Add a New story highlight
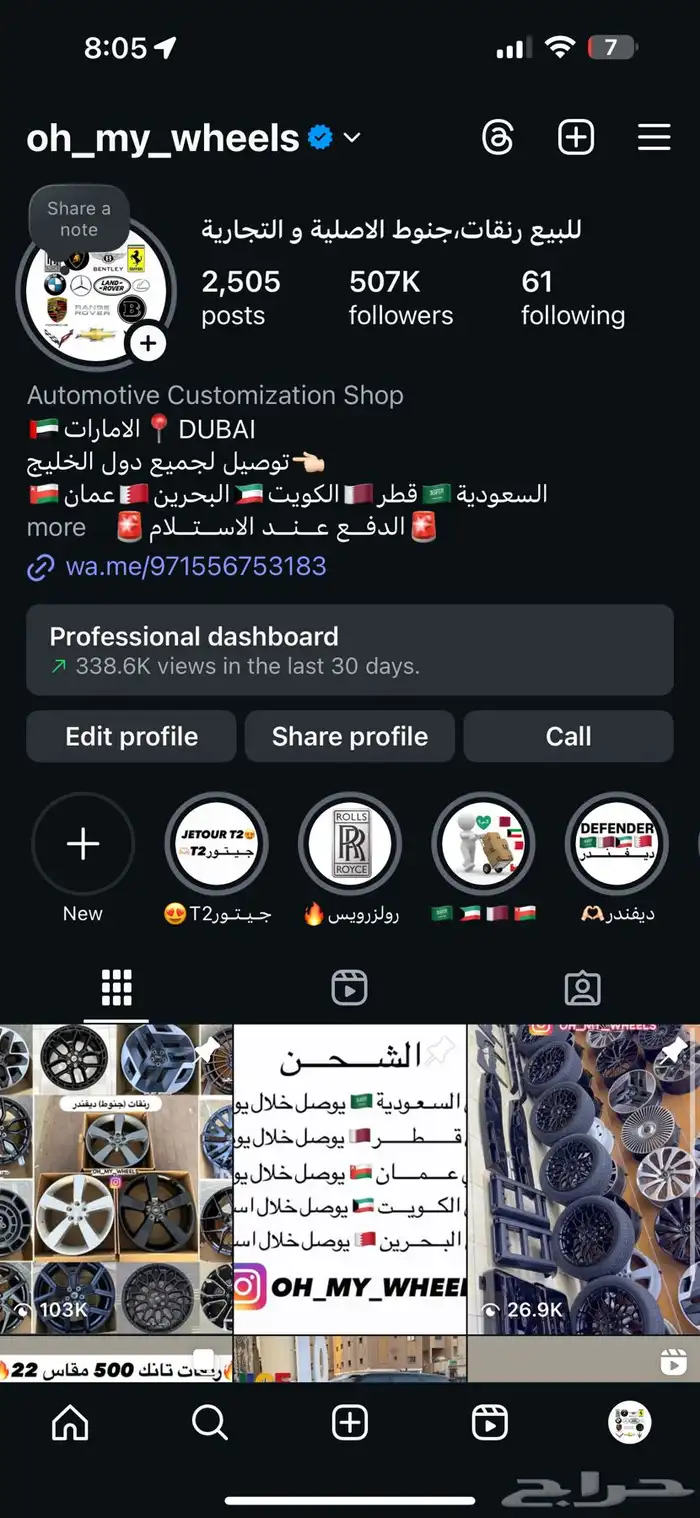Viewport: 700px width, 1518px height. tap(83, 845)
